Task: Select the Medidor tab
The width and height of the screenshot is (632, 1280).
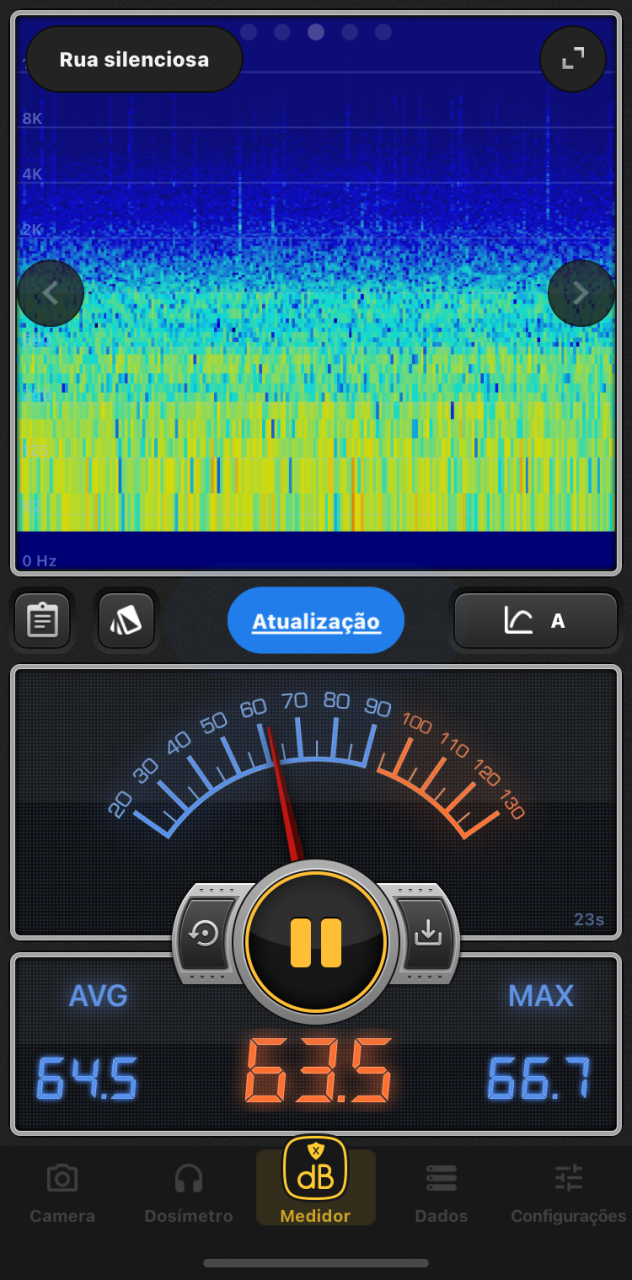Action: coord(316,1185)
